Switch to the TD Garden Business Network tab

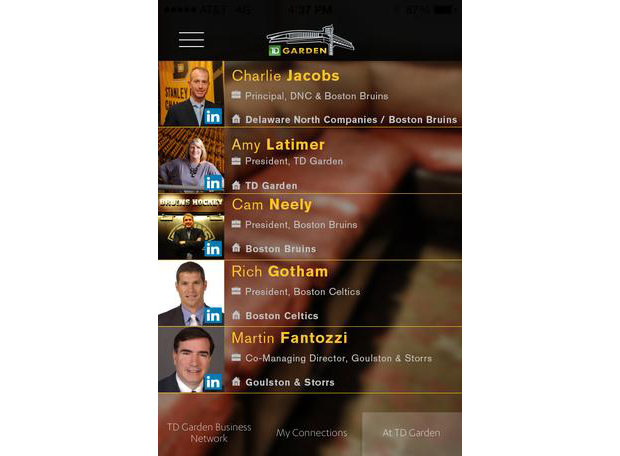pos(209,433)
